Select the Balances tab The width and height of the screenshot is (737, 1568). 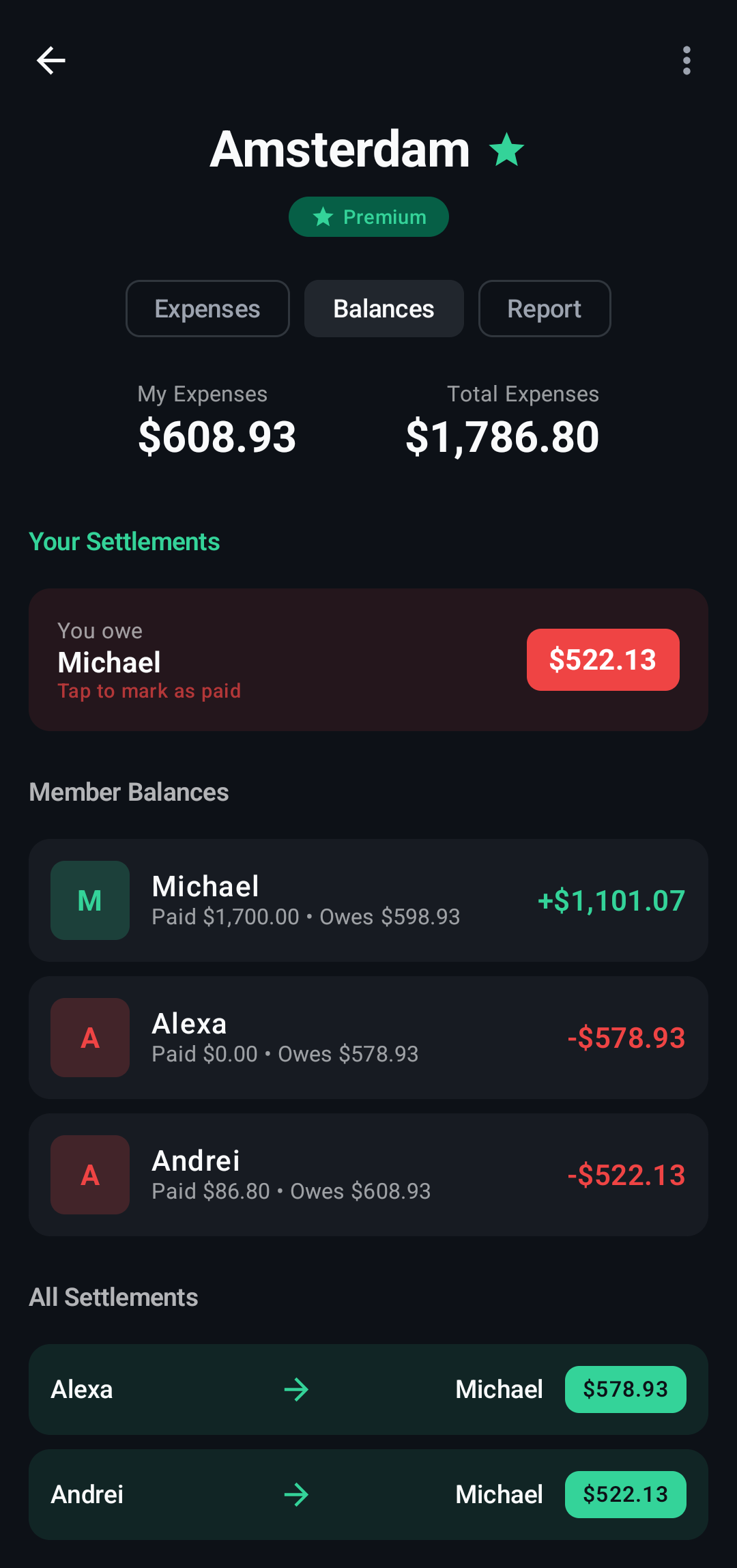(x=384, y=309)
